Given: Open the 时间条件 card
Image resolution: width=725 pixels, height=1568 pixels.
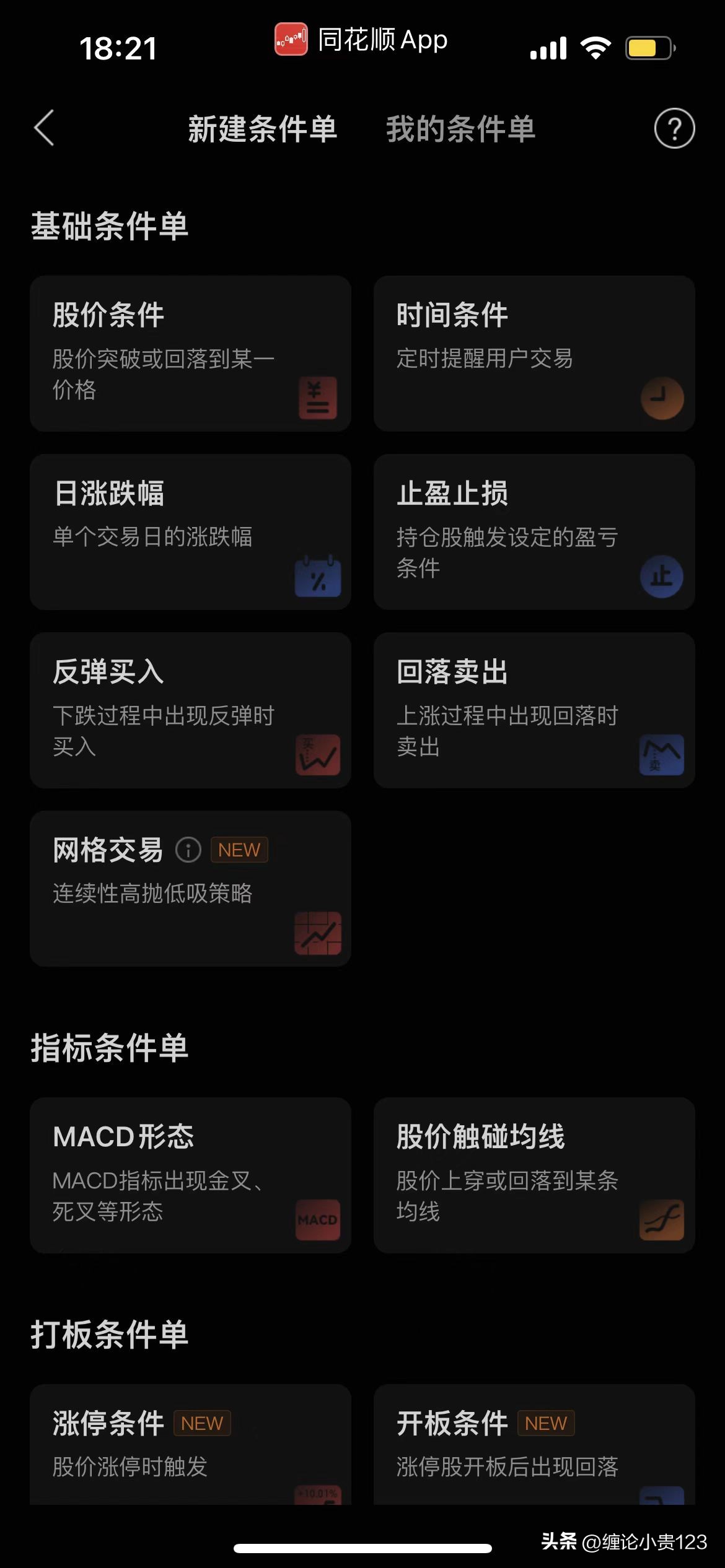Looking at the screenshot, I should pos(534,353).
